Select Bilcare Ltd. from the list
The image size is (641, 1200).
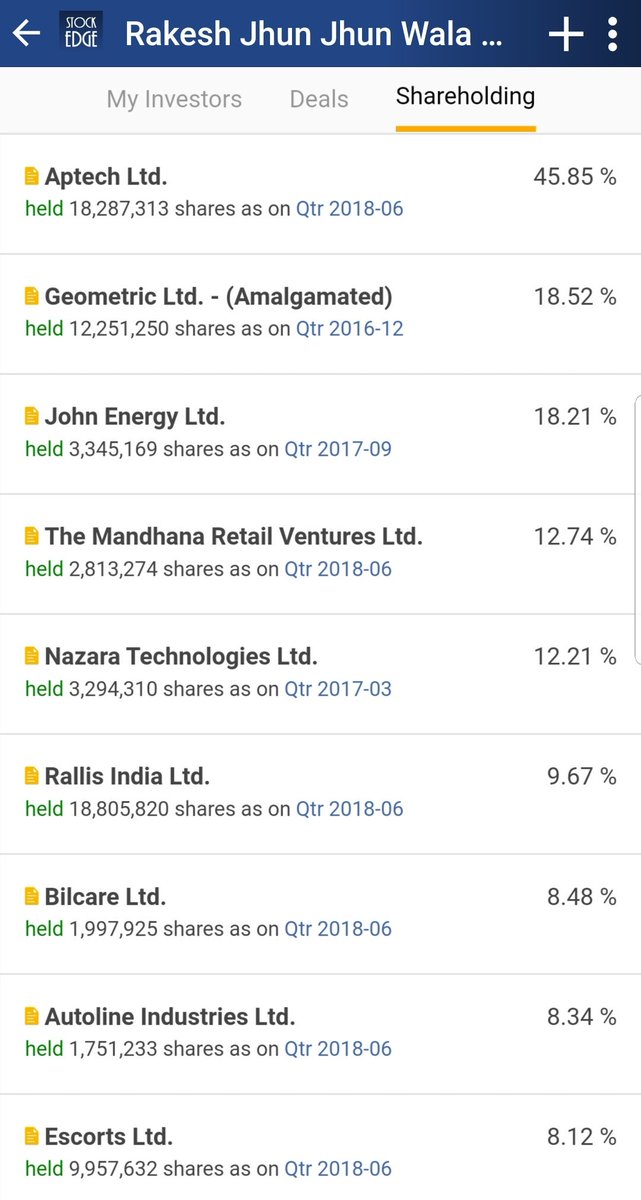click(x=320, y=914)
